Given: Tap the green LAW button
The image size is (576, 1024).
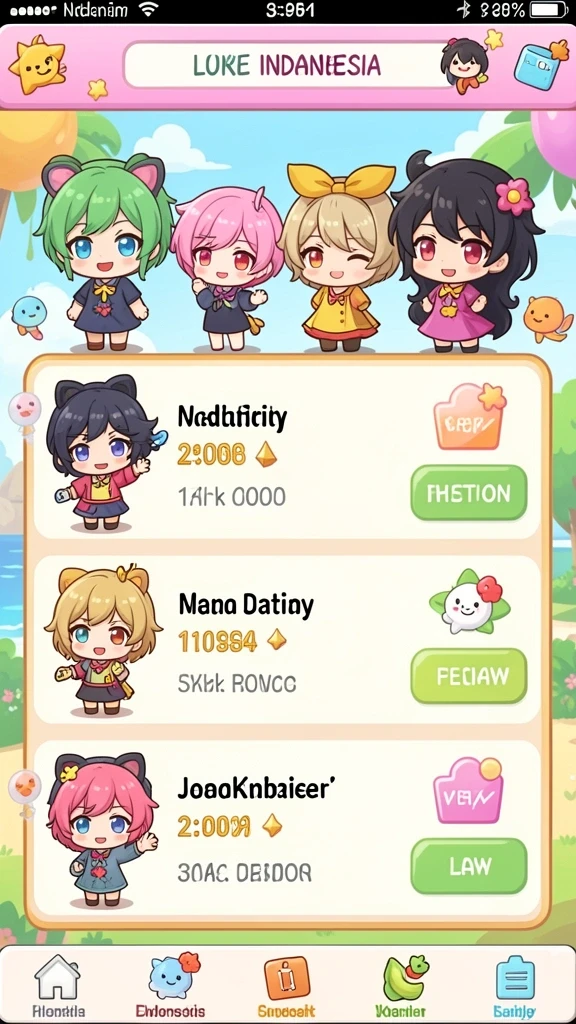Looking at the screenshot, I should tap(468, 866).
